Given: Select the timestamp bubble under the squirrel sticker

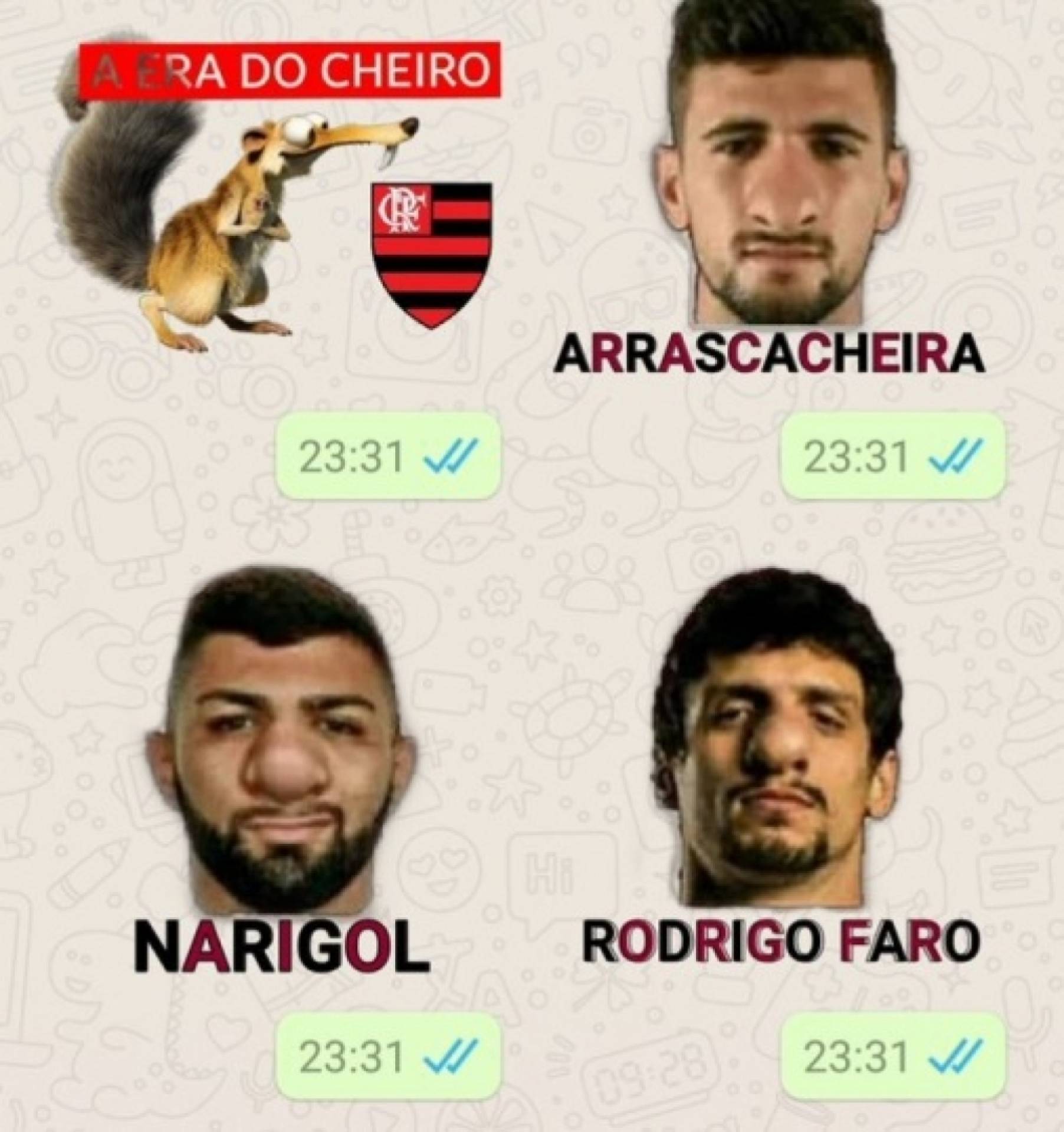Looking at the screenshot, I should click(x=386, y=455).
